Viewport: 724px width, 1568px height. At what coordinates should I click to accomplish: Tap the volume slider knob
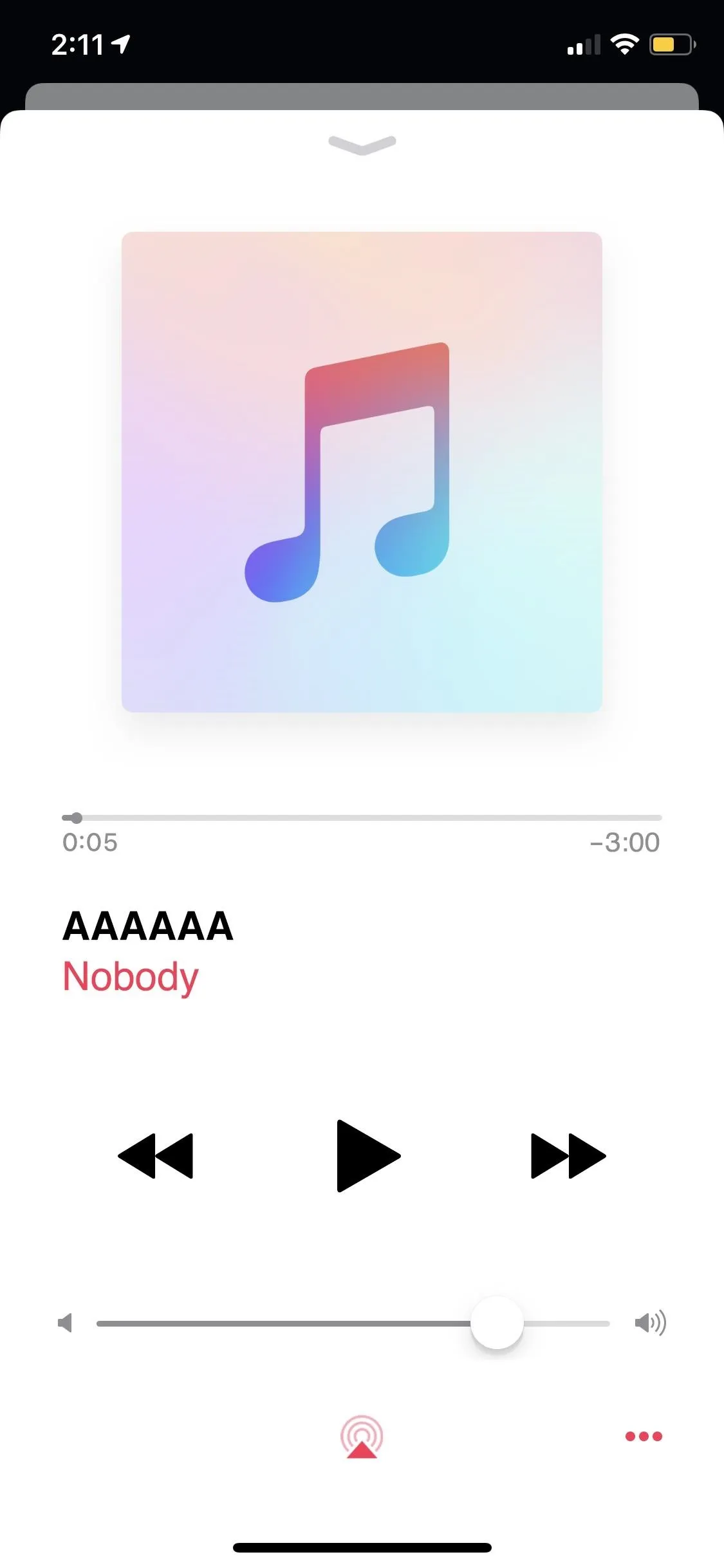click(497, 1323)
